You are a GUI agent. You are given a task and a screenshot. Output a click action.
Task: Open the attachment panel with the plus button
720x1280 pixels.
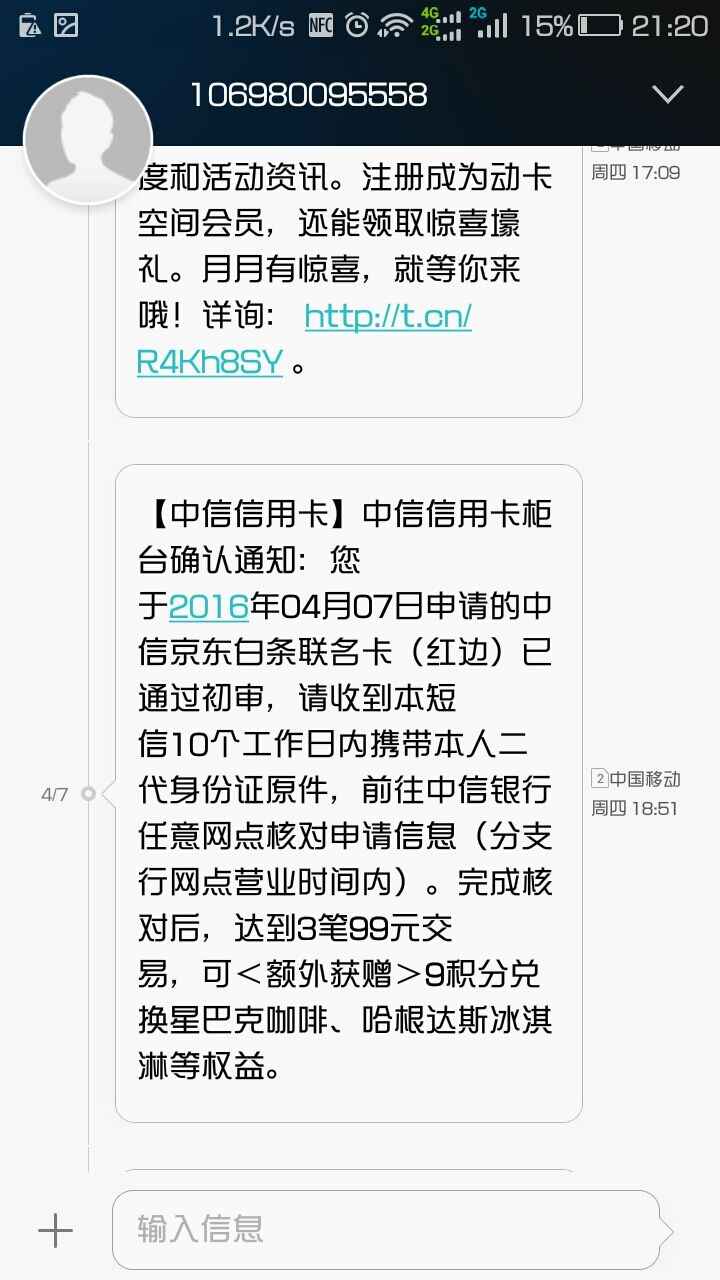click(57, 1228)
